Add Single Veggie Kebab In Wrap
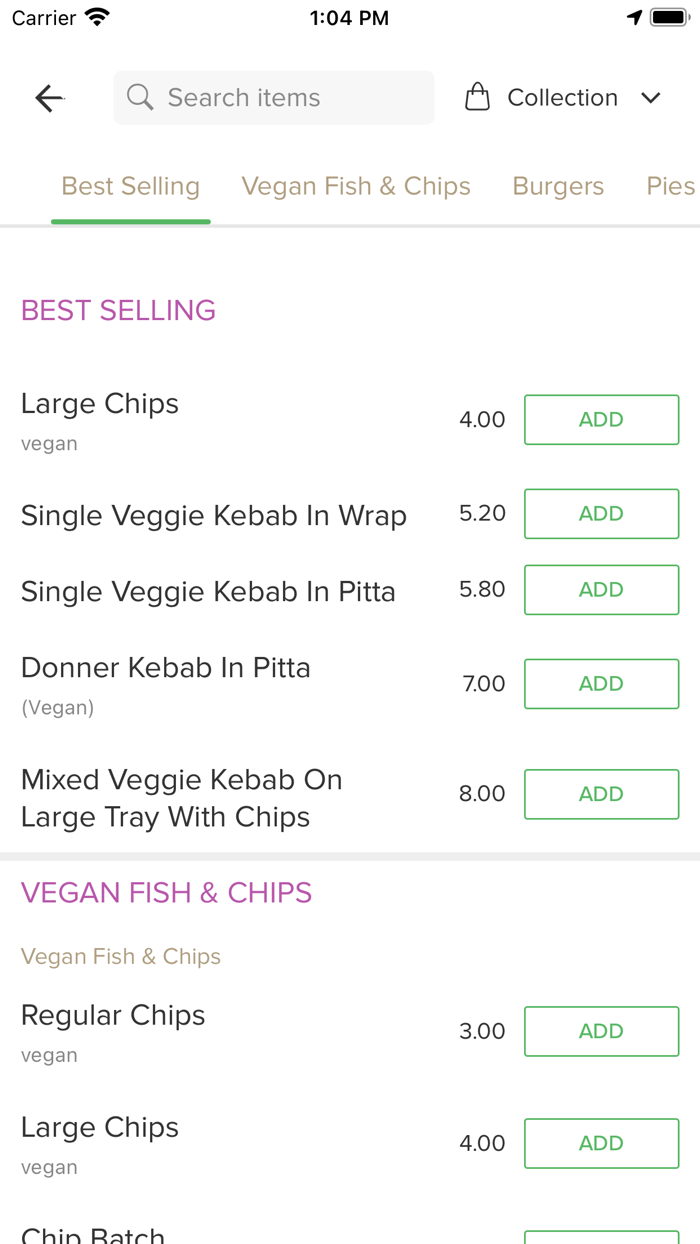 click(601, 514)
